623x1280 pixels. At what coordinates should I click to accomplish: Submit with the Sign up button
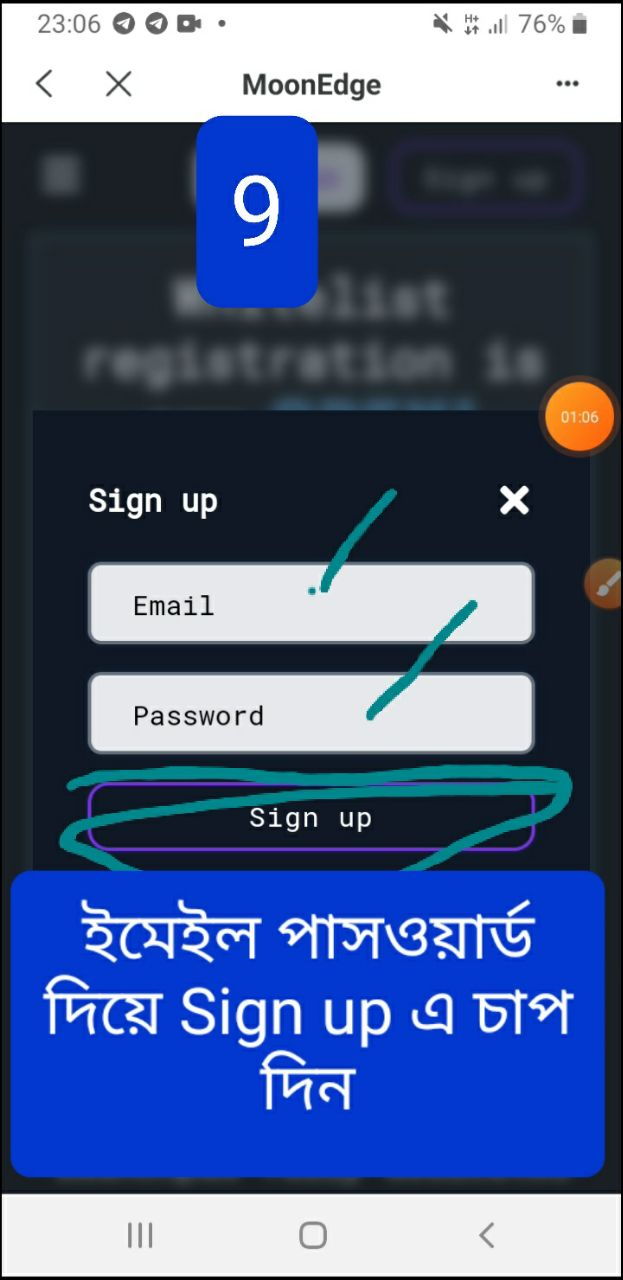(310, 818)
